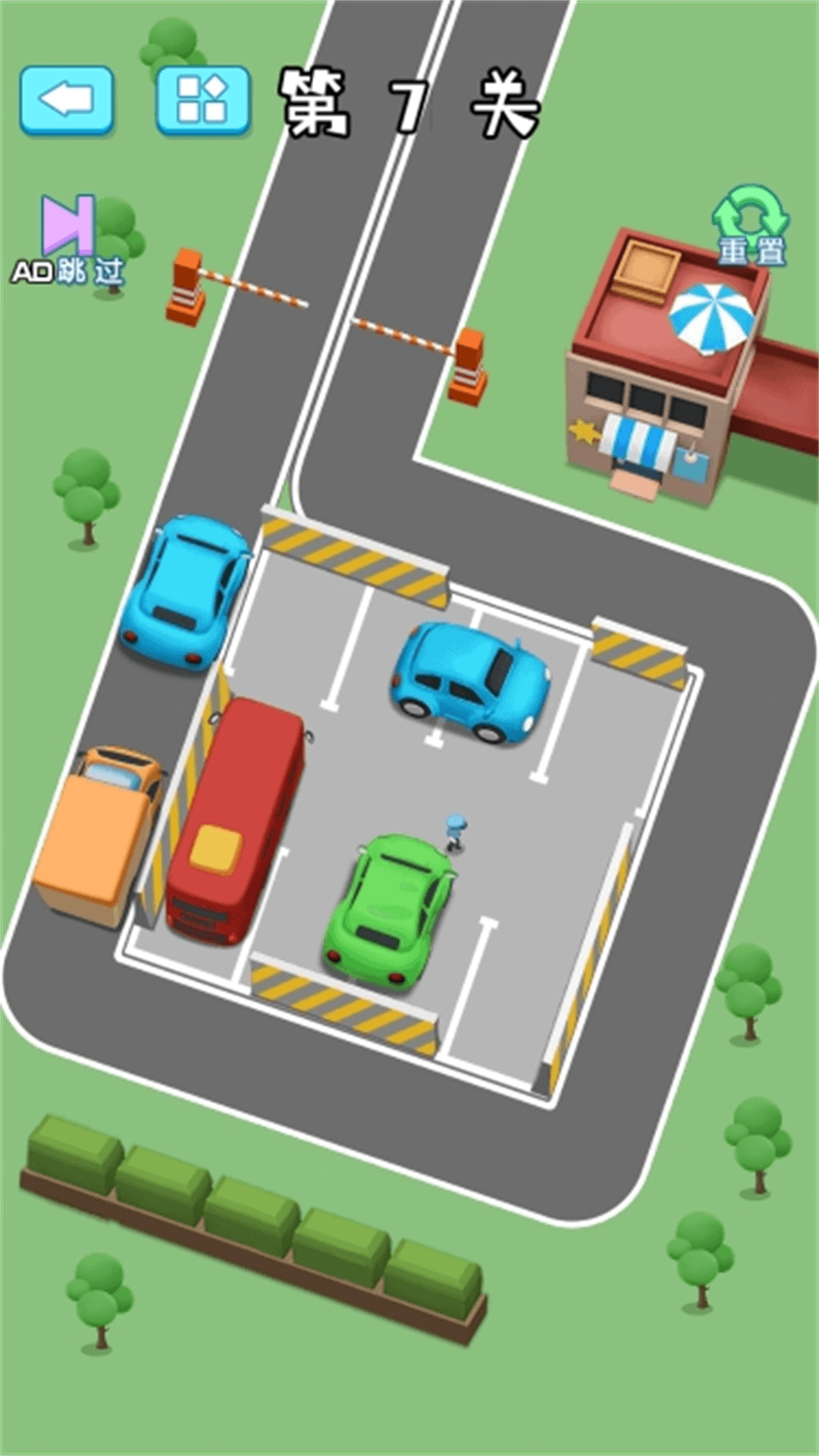Tap the green car in the lot
The height and width of the screenshot is (1456, 819).
coord(389,909)
